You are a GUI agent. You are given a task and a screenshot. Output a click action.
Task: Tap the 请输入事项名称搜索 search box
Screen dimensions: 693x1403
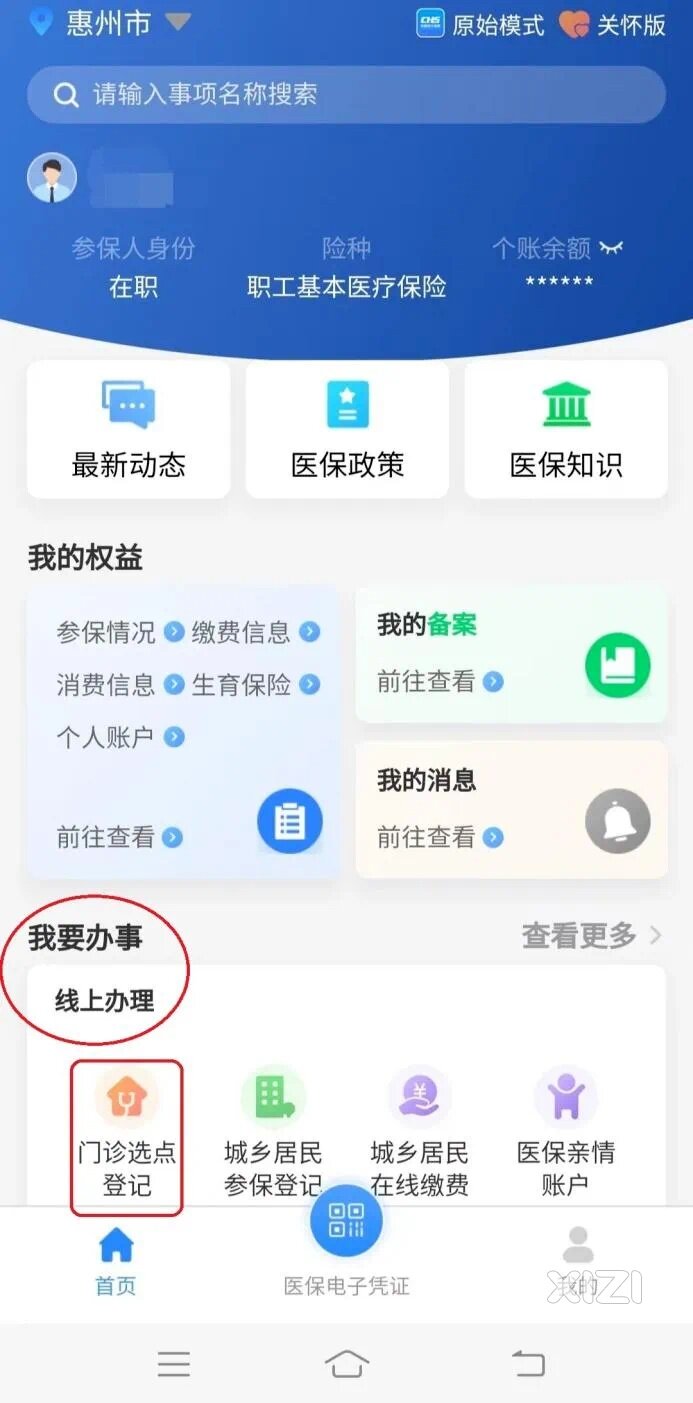point(346,95)
